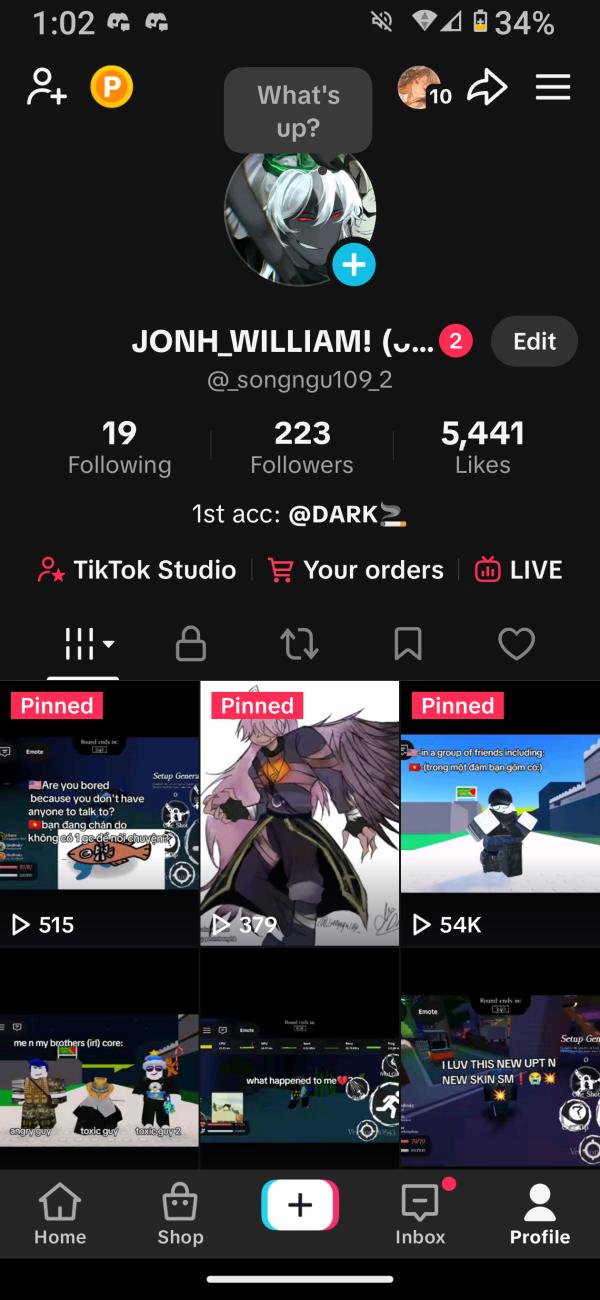Switch to the private videos lock tab
Screen dimensions: 600x1300
(190, 644)
